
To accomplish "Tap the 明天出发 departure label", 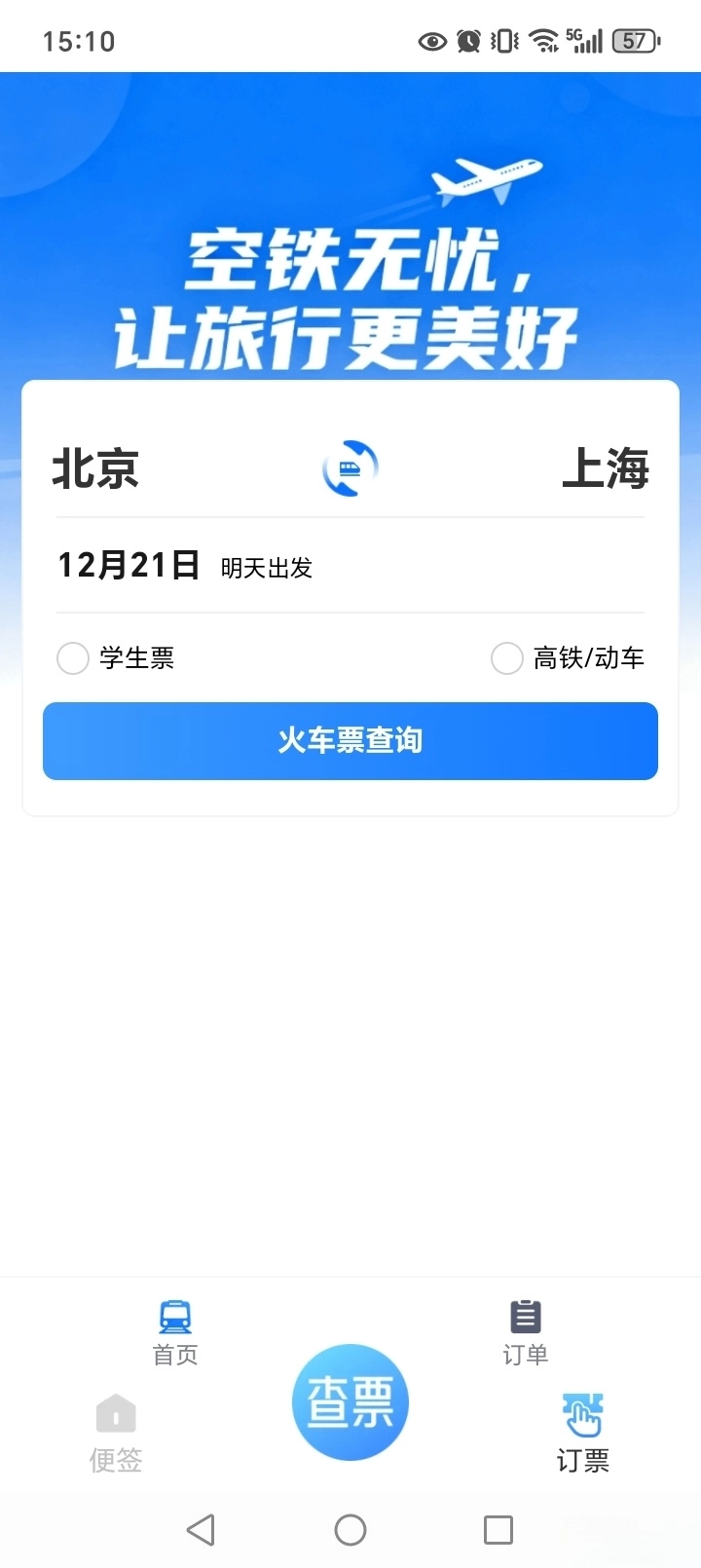I will click(267, 568).
